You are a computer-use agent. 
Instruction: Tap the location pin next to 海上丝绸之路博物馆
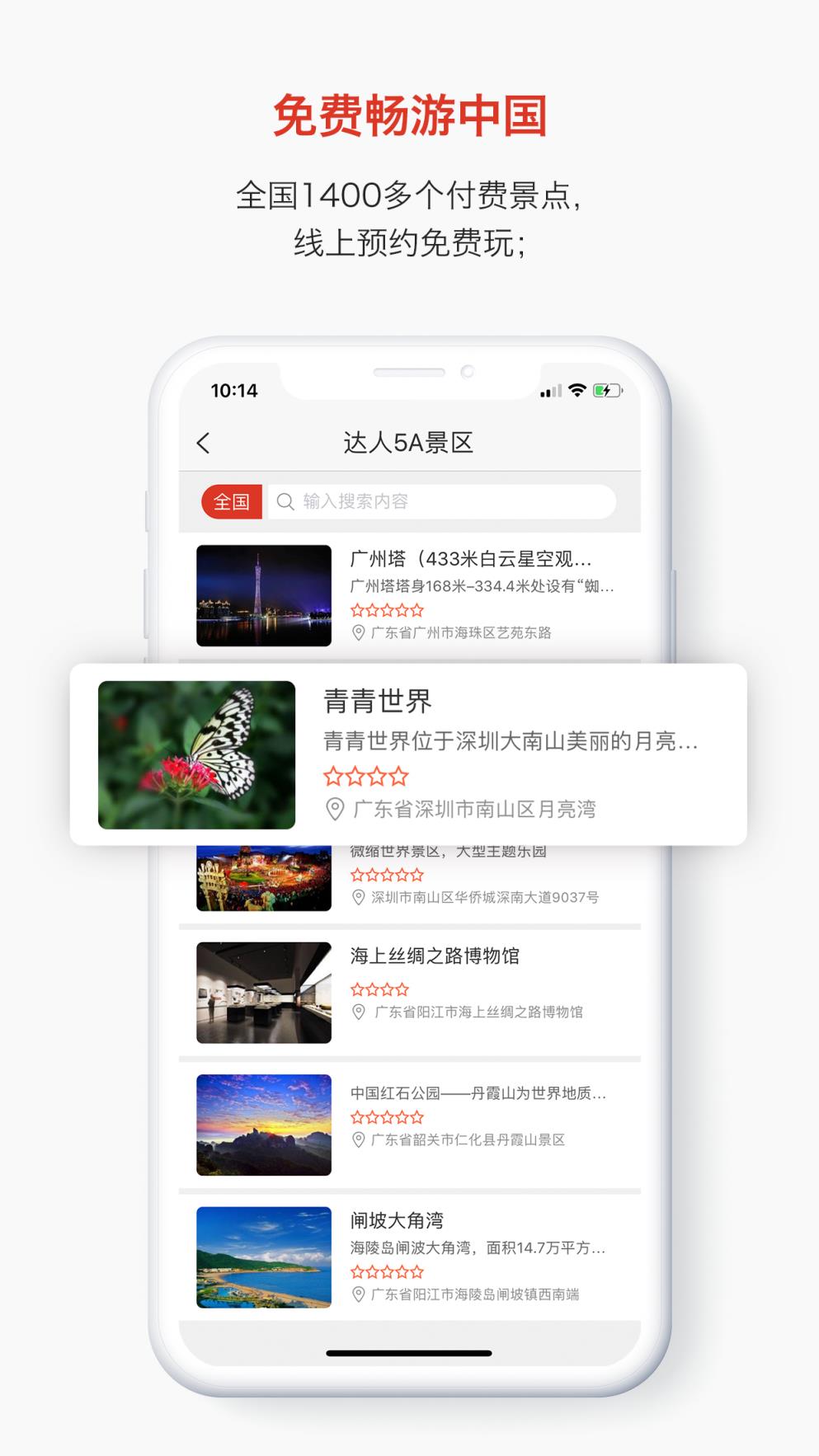(x=358, y=1012)
